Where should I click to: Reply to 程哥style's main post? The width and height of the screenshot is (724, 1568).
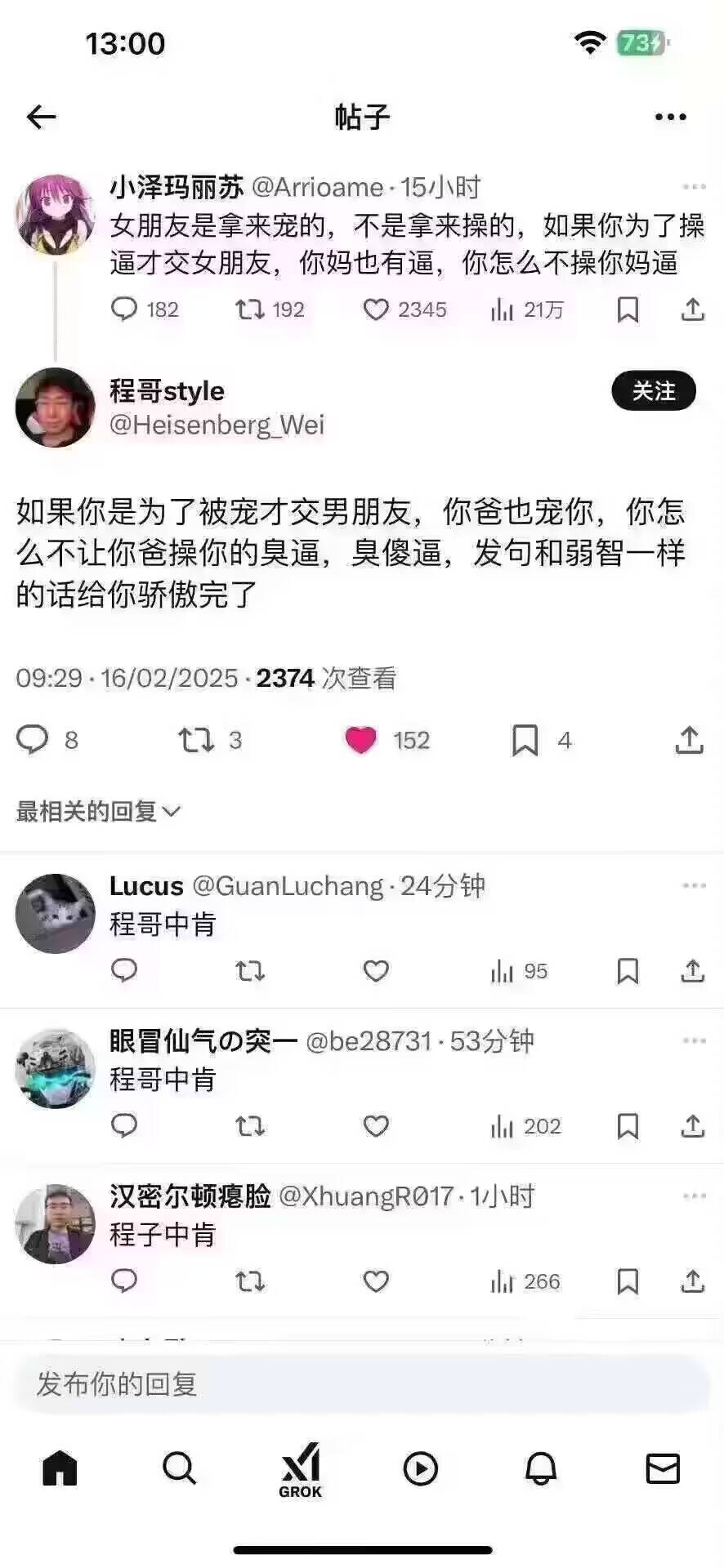[x=33, y=740]
